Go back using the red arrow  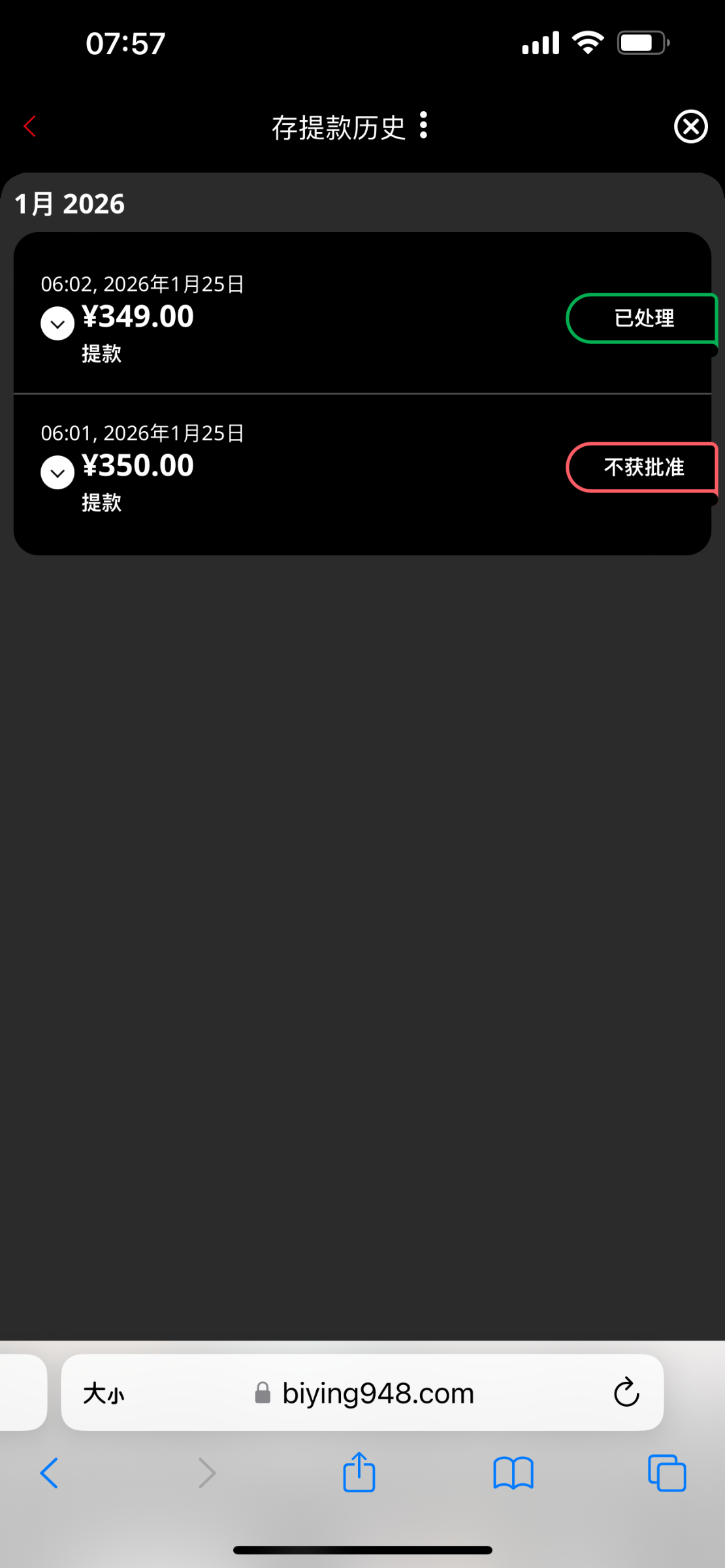click(30, 126)
